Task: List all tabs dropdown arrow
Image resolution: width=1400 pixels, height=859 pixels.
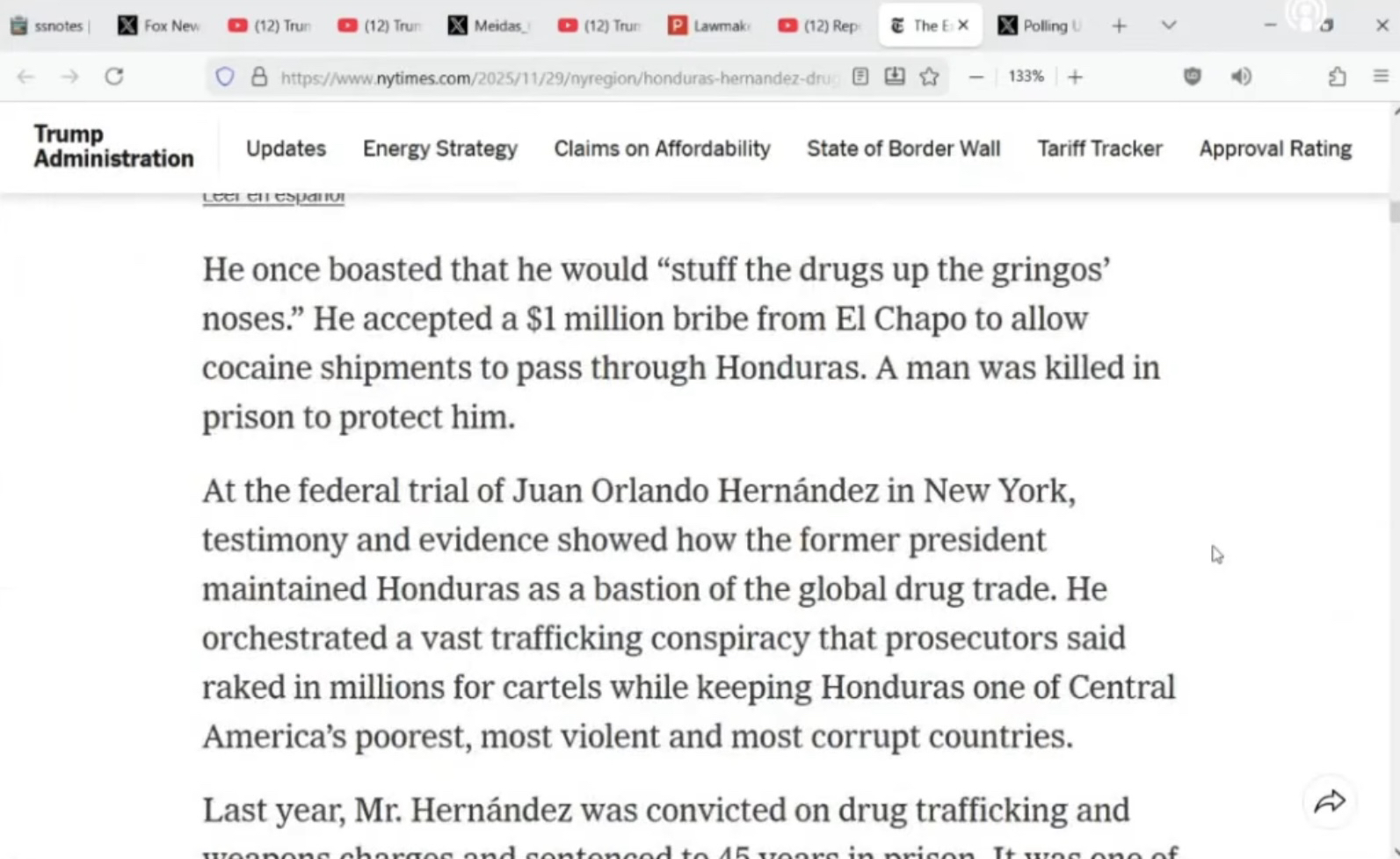Action: [x=1168, y=25]
